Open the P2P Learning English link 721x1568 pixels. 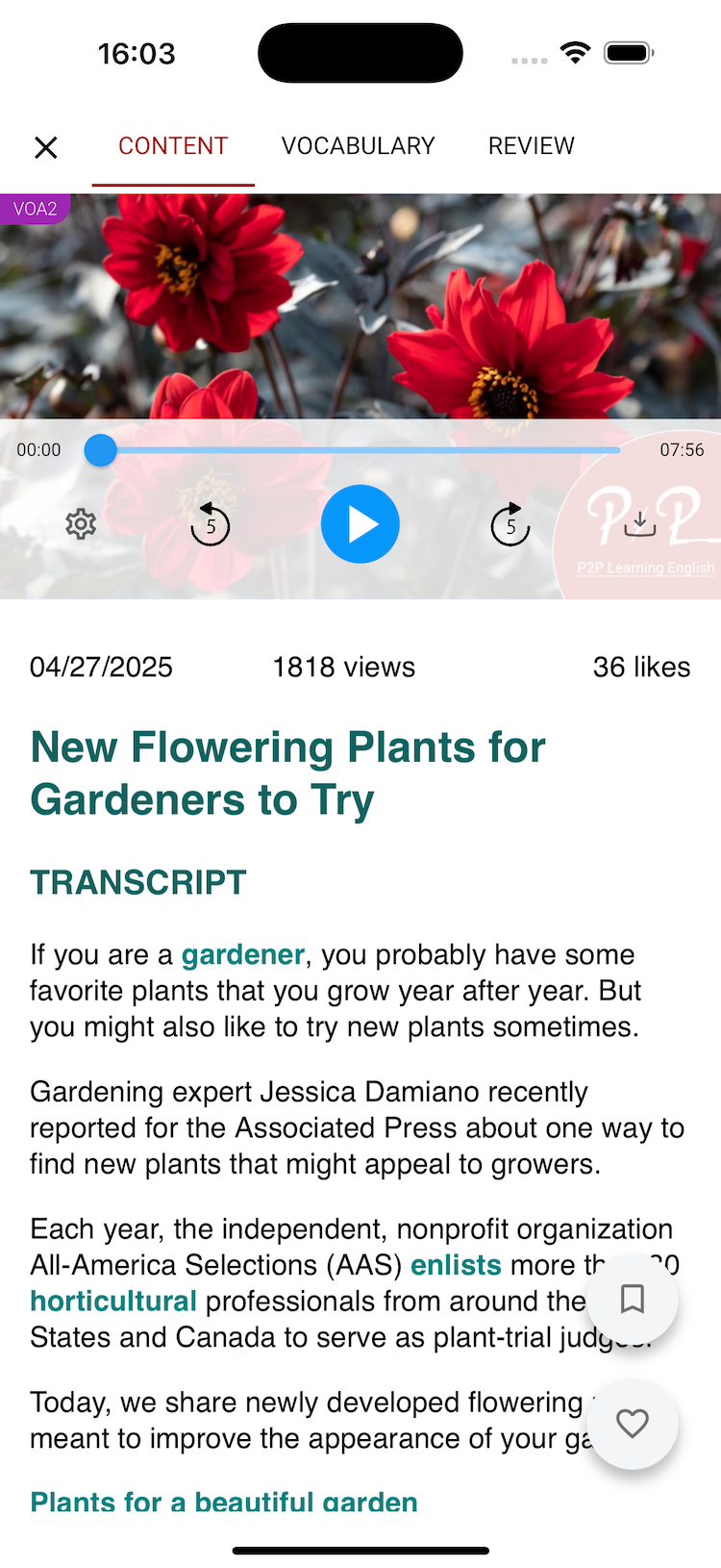(x=645, y=569)
